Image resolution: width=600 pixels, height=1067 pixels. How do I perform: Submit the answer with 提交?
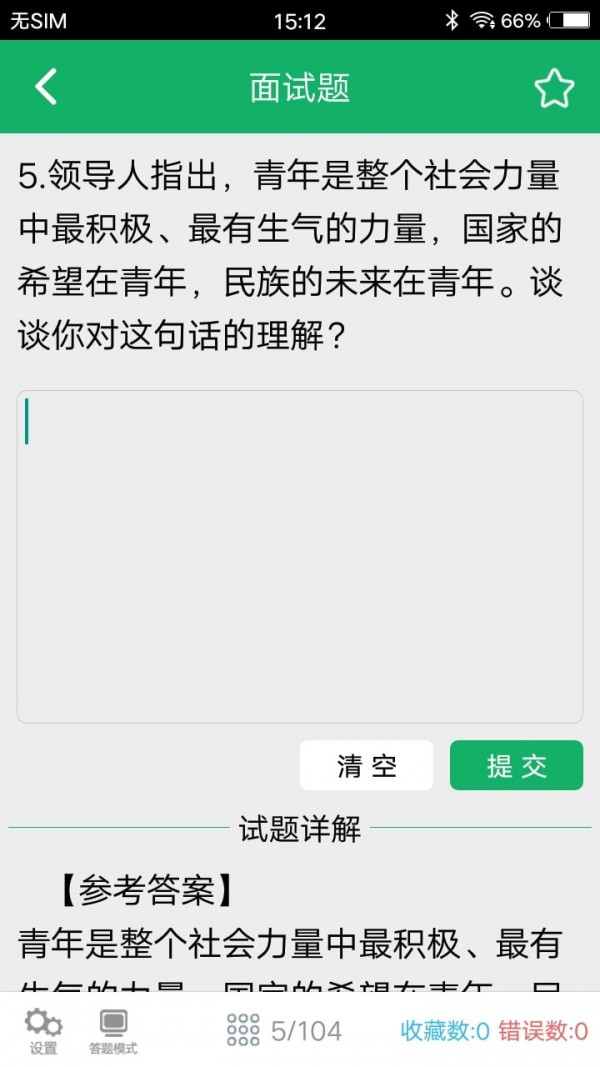516,766
